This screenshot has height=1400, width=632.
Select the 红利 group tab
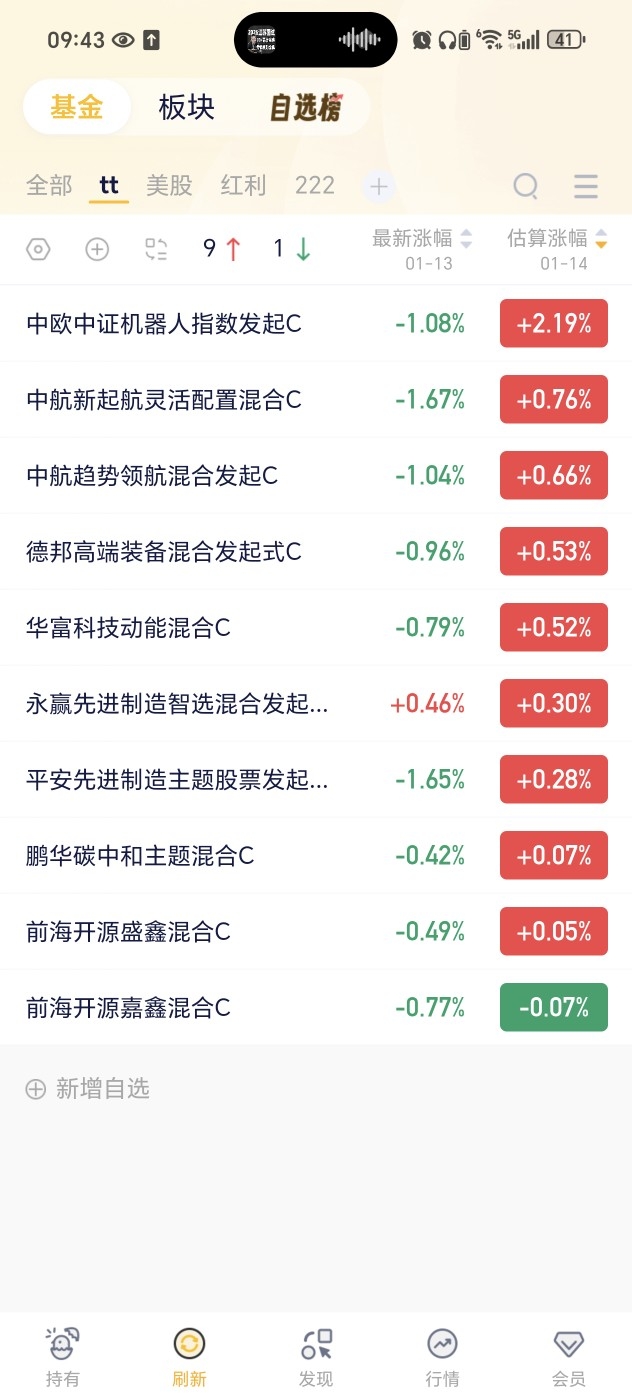click(x=243, y=186)
